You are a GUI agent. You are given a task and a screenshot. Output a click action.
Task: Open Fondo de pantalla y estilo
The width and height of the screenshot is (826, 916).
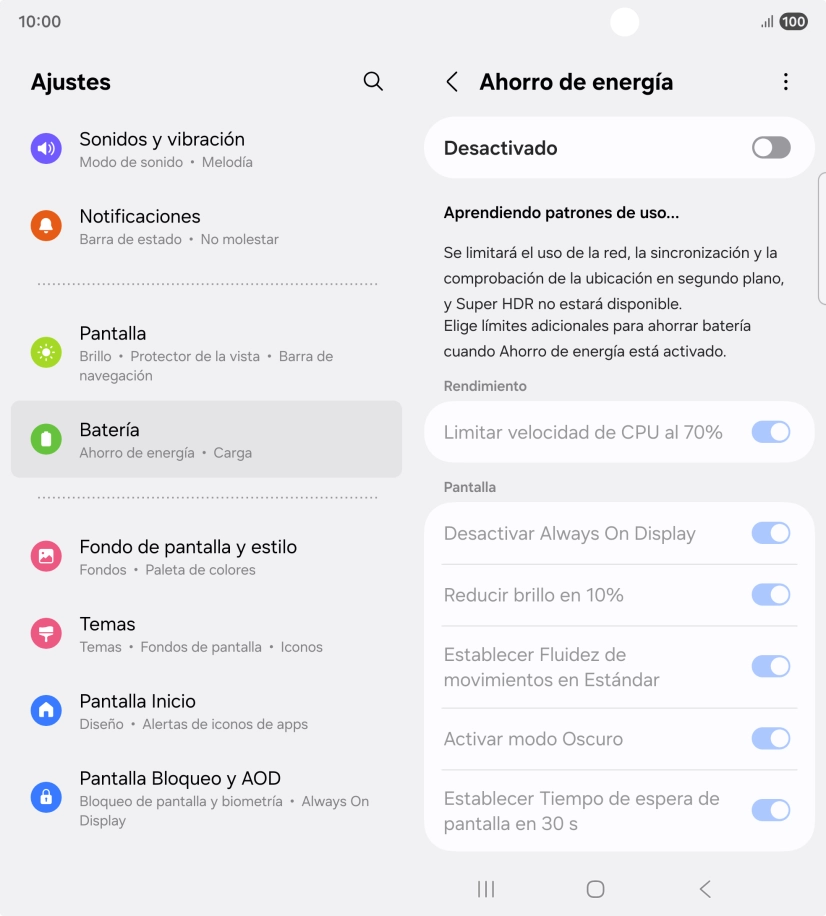click(206, 557)
